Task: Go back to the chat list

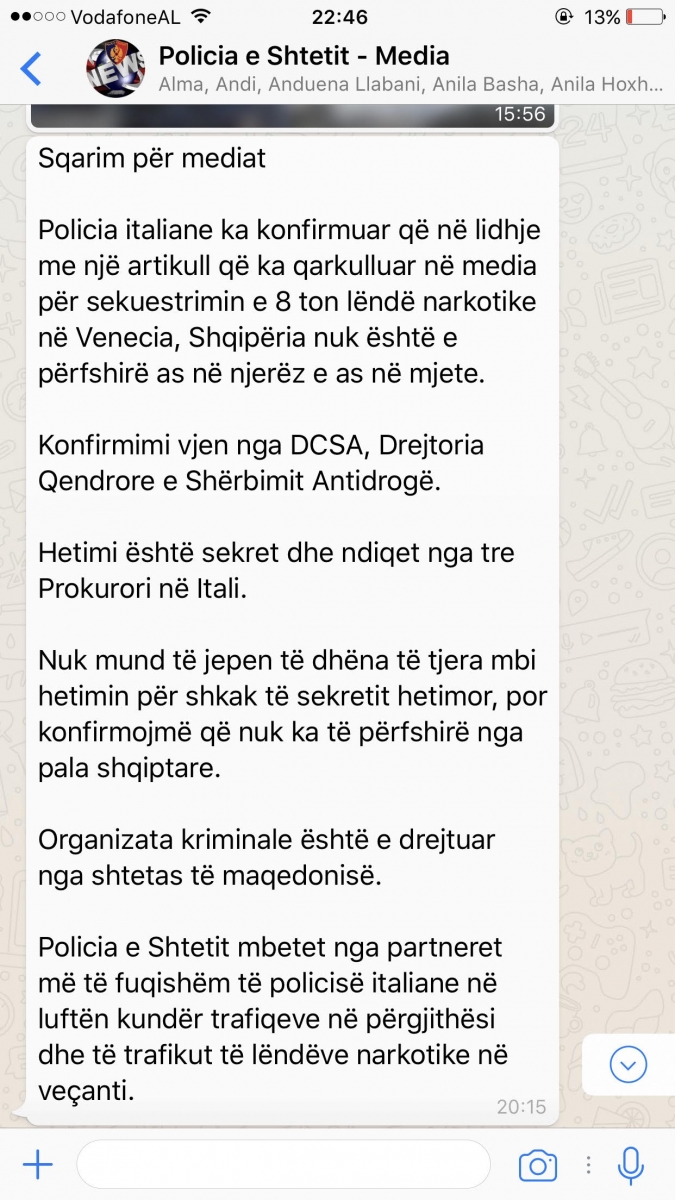Action: pyautogui.click(x=31, y=68)
